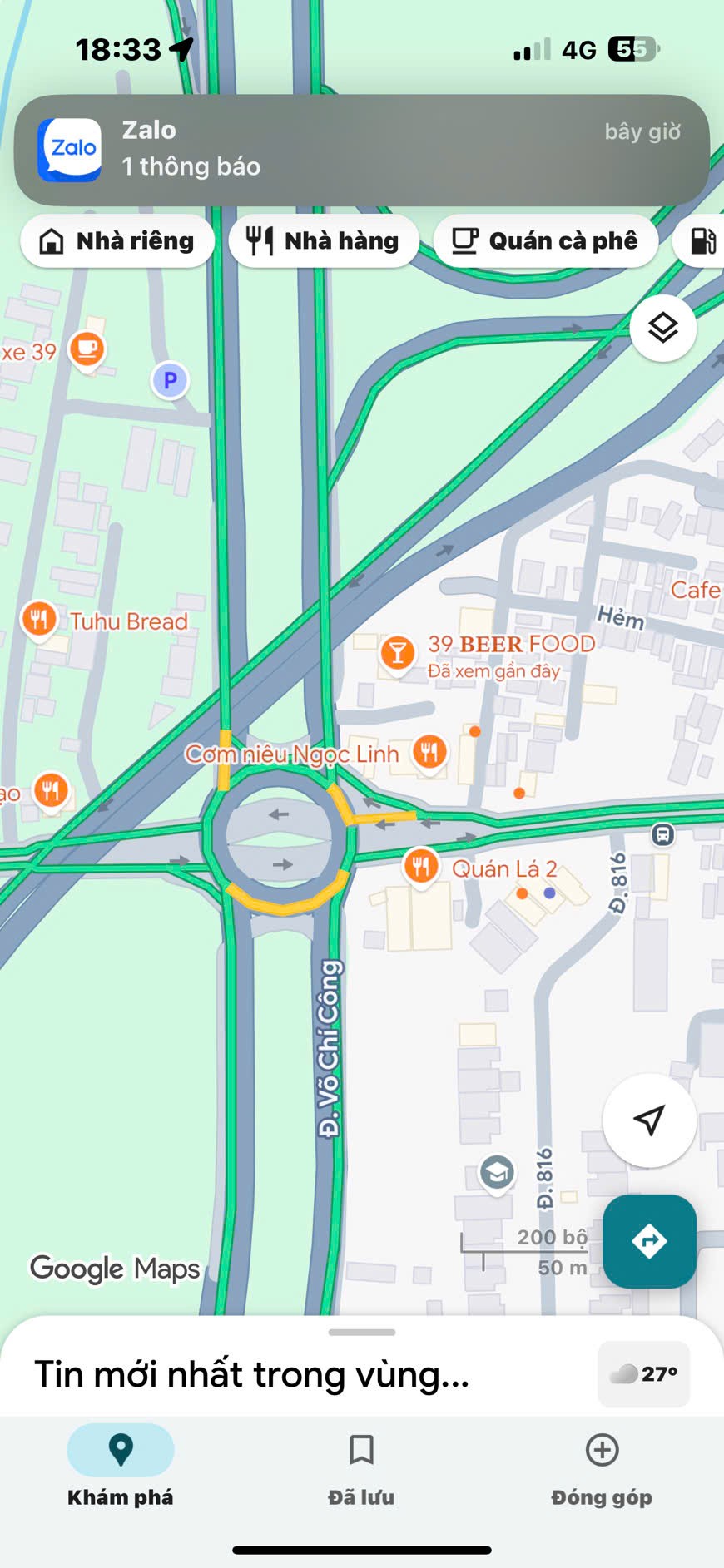The width and height of the screenshot is (724, 1568).
Task: Center map on my location
Action: (x=649, y=1120)
